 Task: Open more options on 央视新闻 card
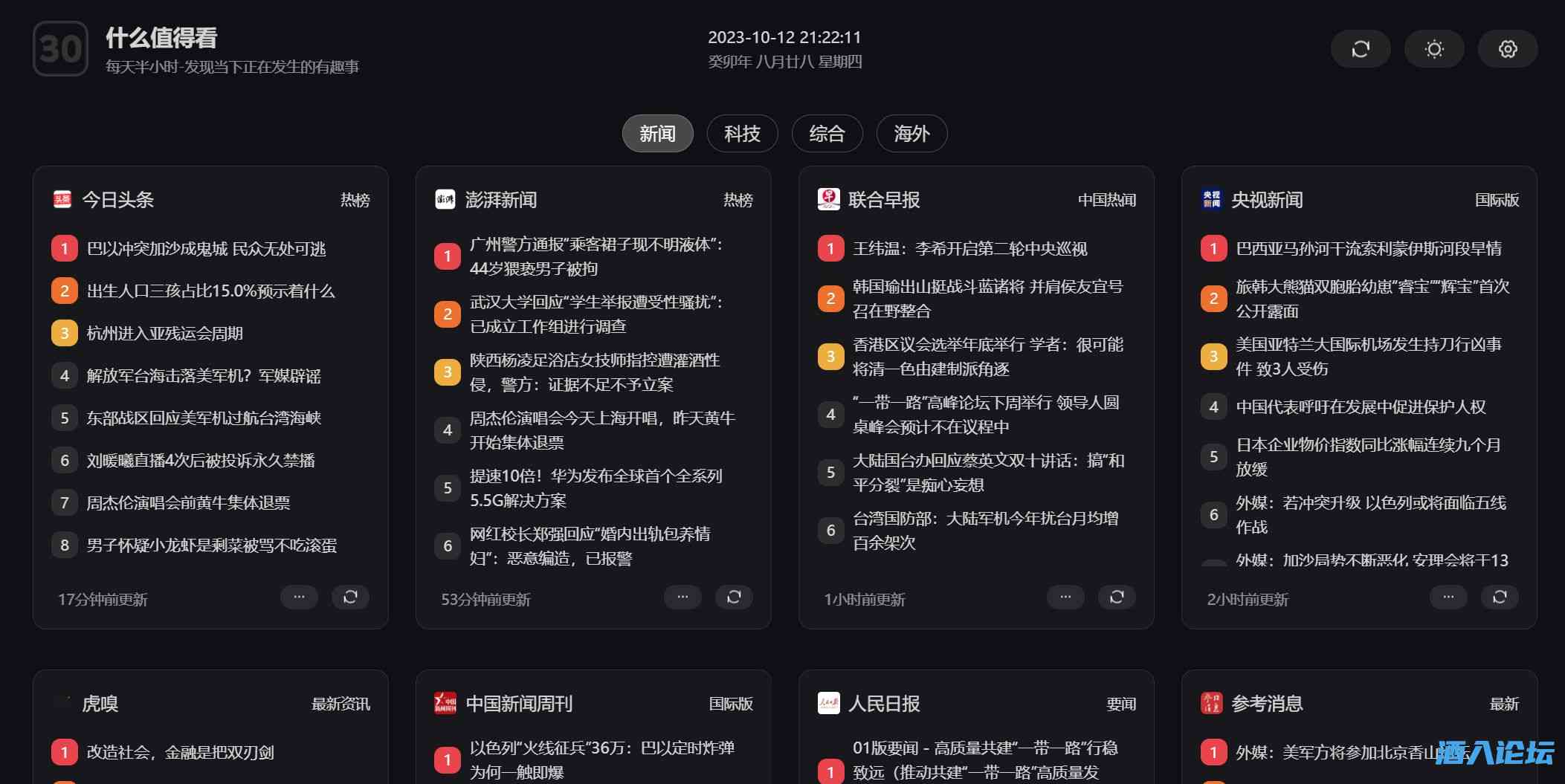1448,597
